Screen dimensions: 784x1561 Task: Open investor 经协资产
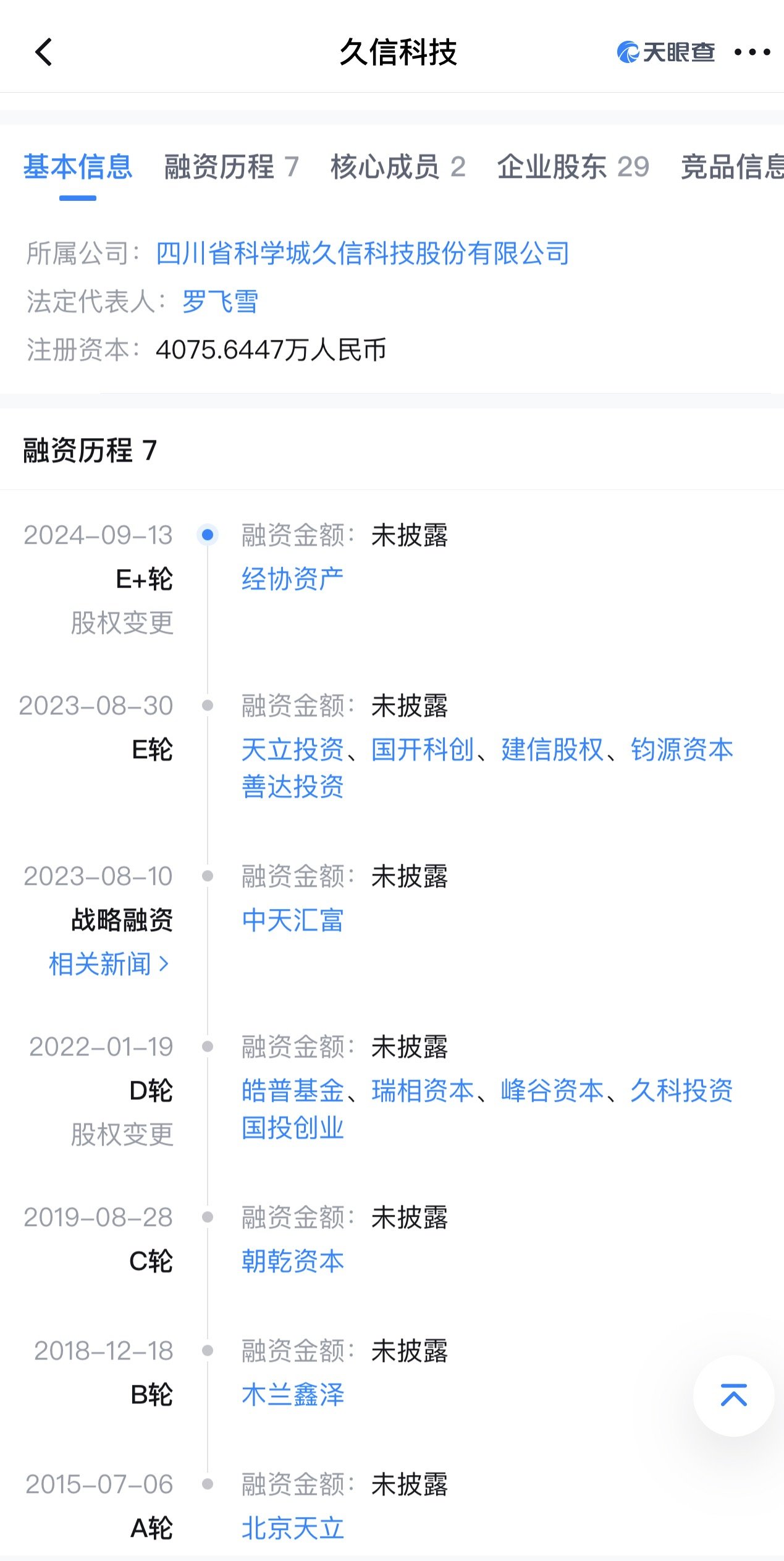[292, 579]
